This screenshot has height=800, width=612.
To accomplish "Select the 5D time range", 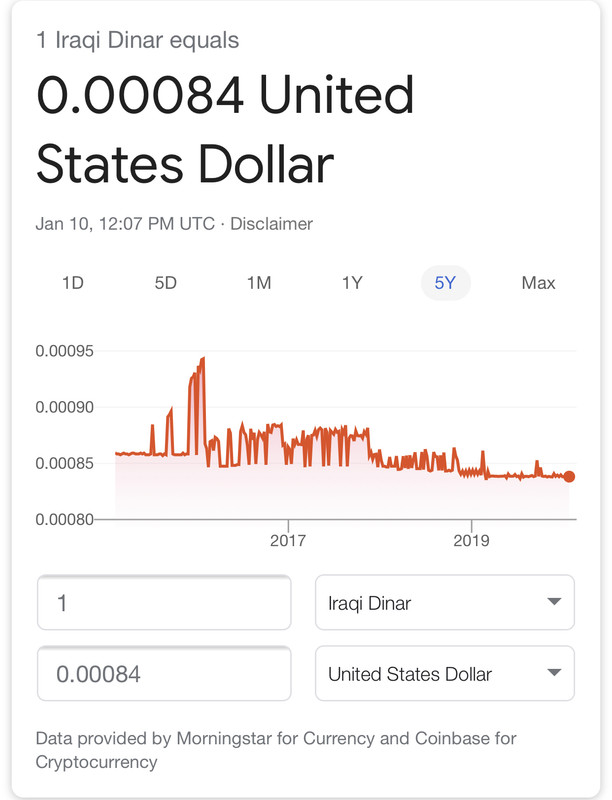I will (166, 283).
